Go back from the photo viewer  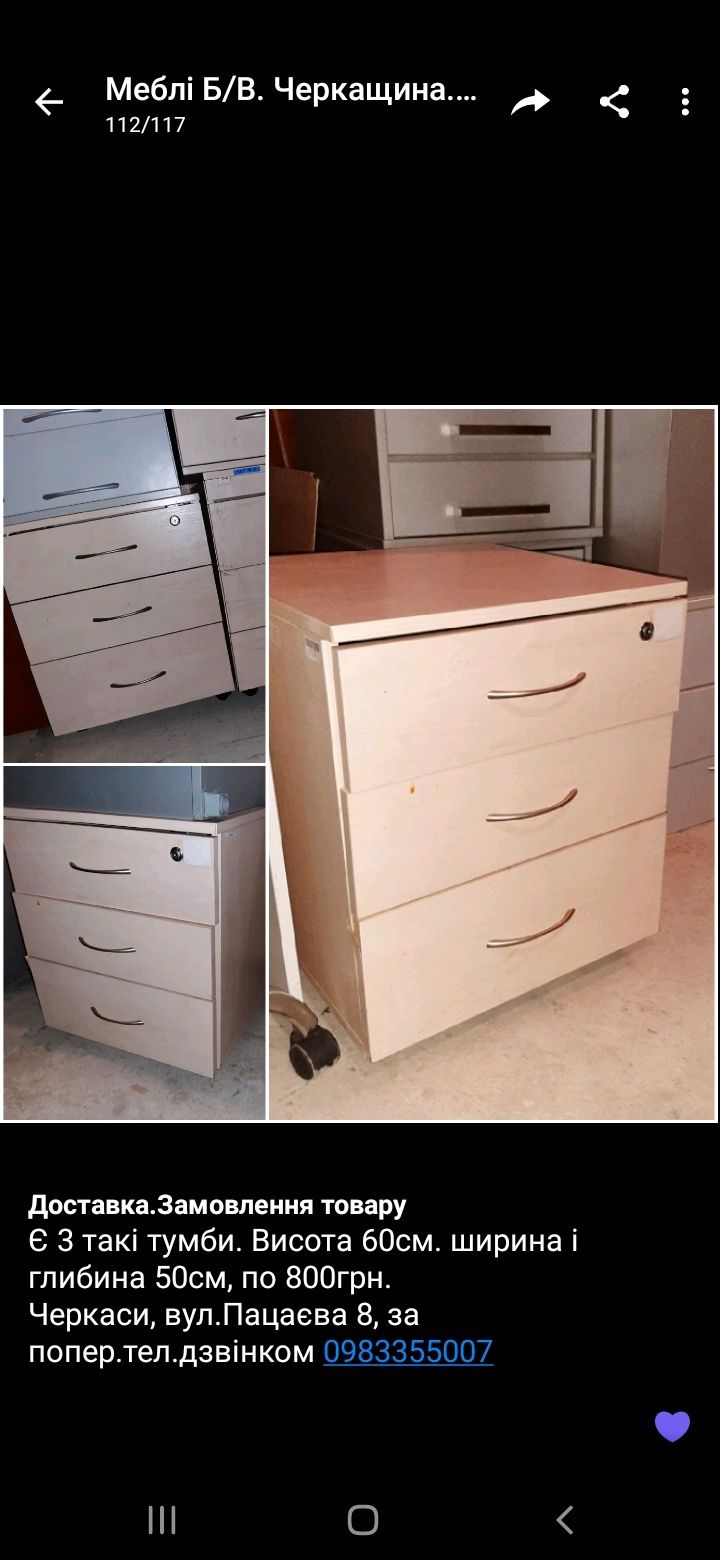[x=48, y=102]
